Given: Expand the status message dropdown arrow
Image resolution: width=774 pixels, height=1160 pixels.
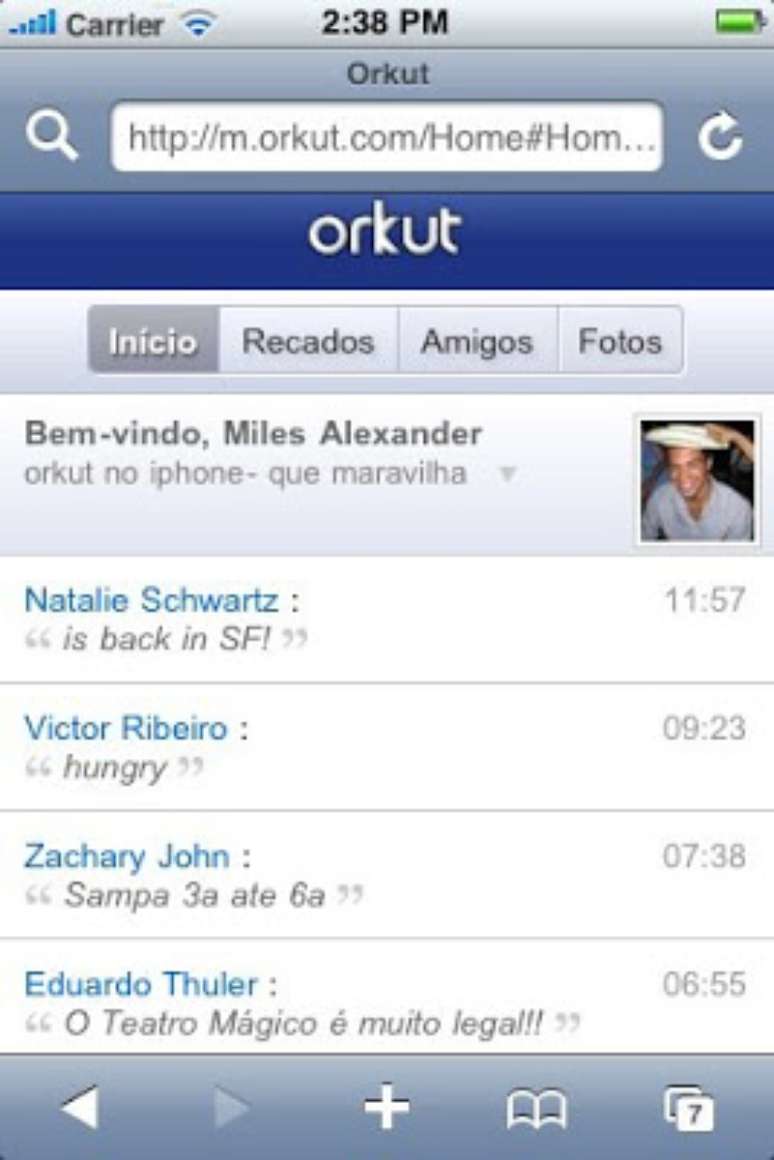Looking at the screenshot, I should tap(508, 474).
